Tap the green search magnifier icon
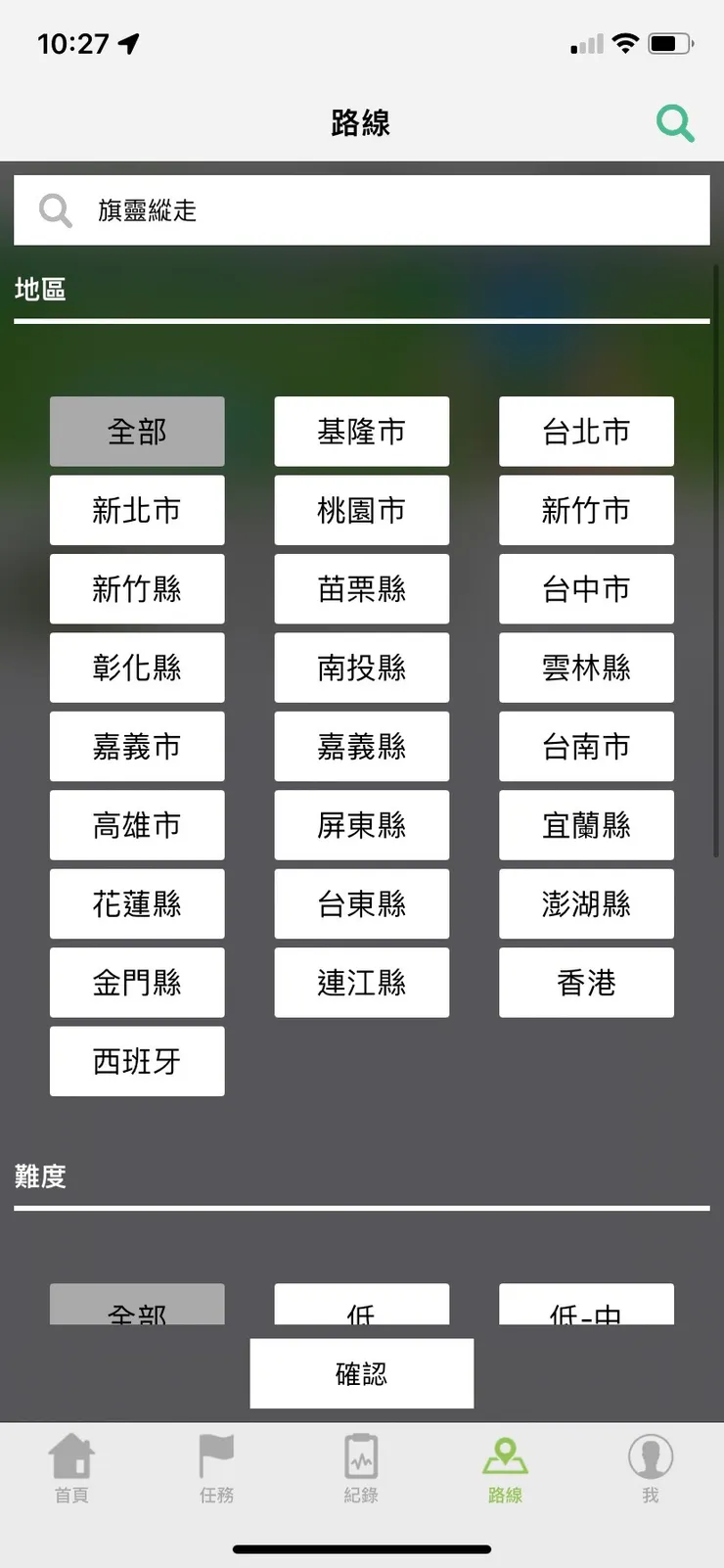Viewport: 724px width, 1568px height. click(675, 122)
